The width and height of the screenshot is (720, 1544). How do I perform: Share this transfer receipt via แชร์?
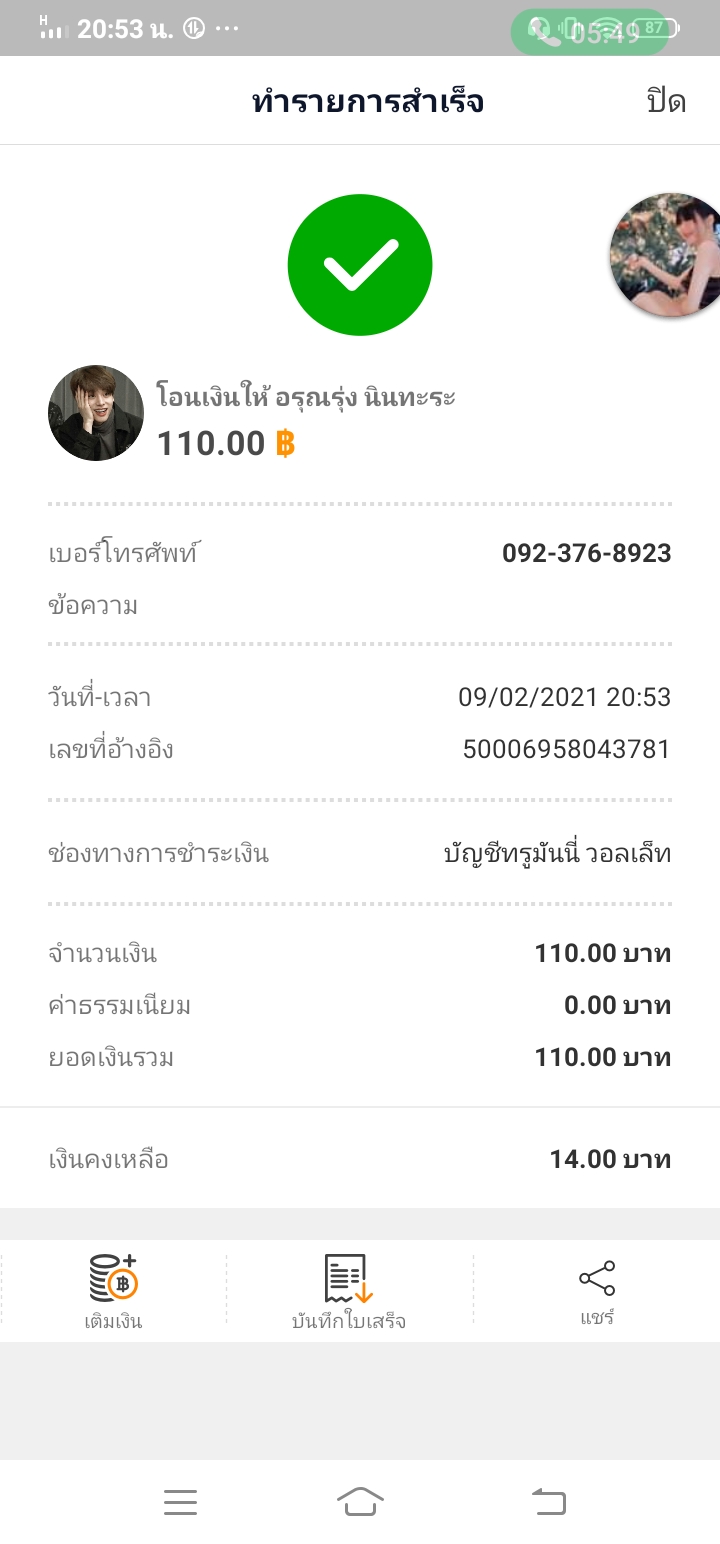pos(597,1291)
